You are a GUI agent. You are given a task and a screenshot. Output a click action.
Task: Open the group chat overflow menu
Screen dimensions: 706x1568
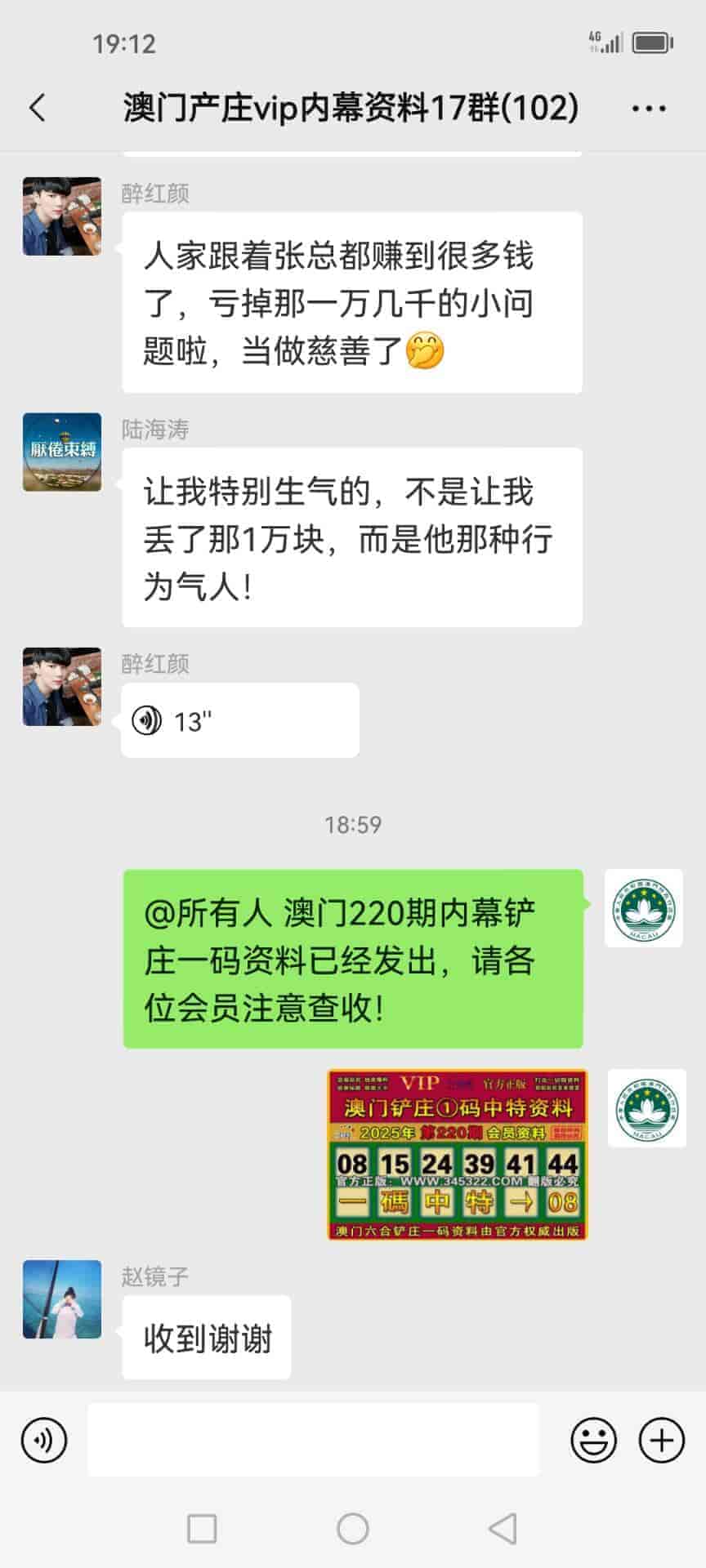(x=649, y=109)
